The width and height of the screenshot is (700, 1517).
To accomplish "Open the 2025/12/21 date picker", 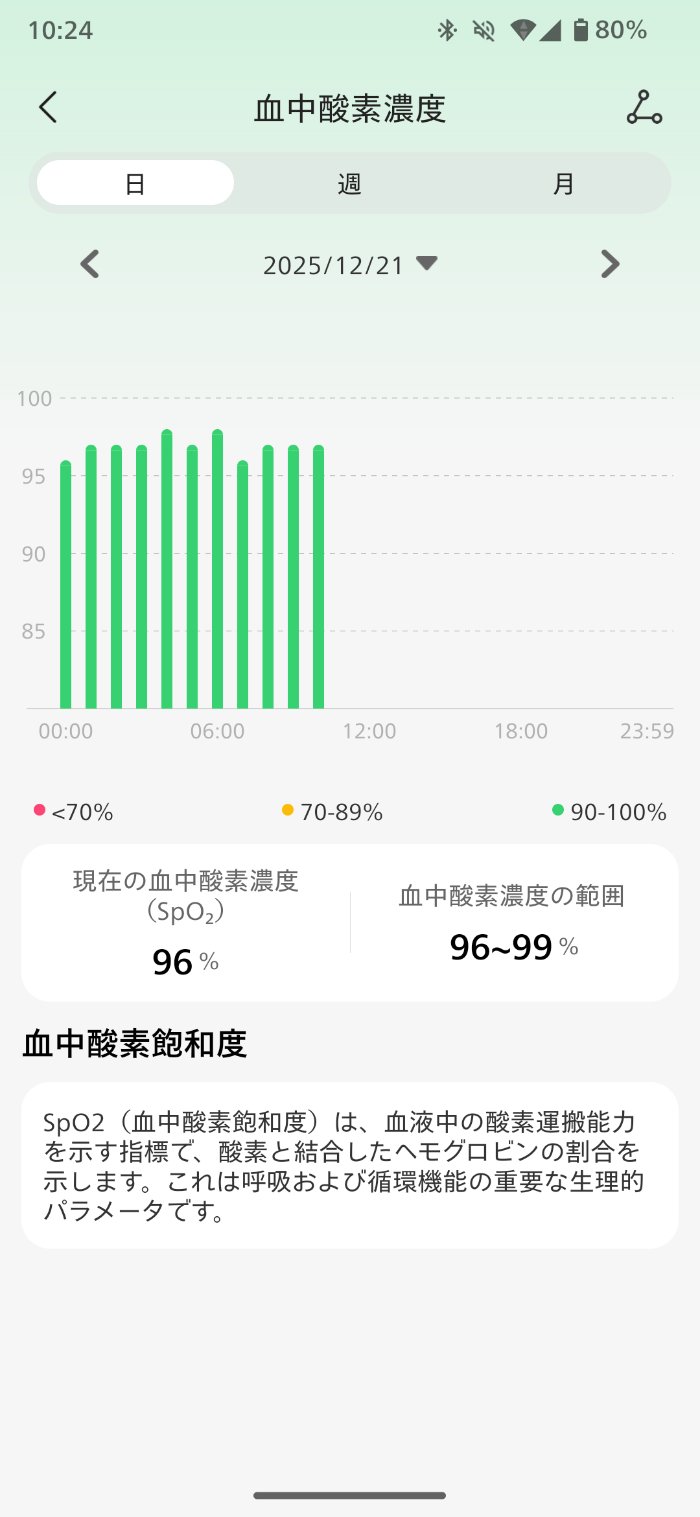I will (349, 265).
